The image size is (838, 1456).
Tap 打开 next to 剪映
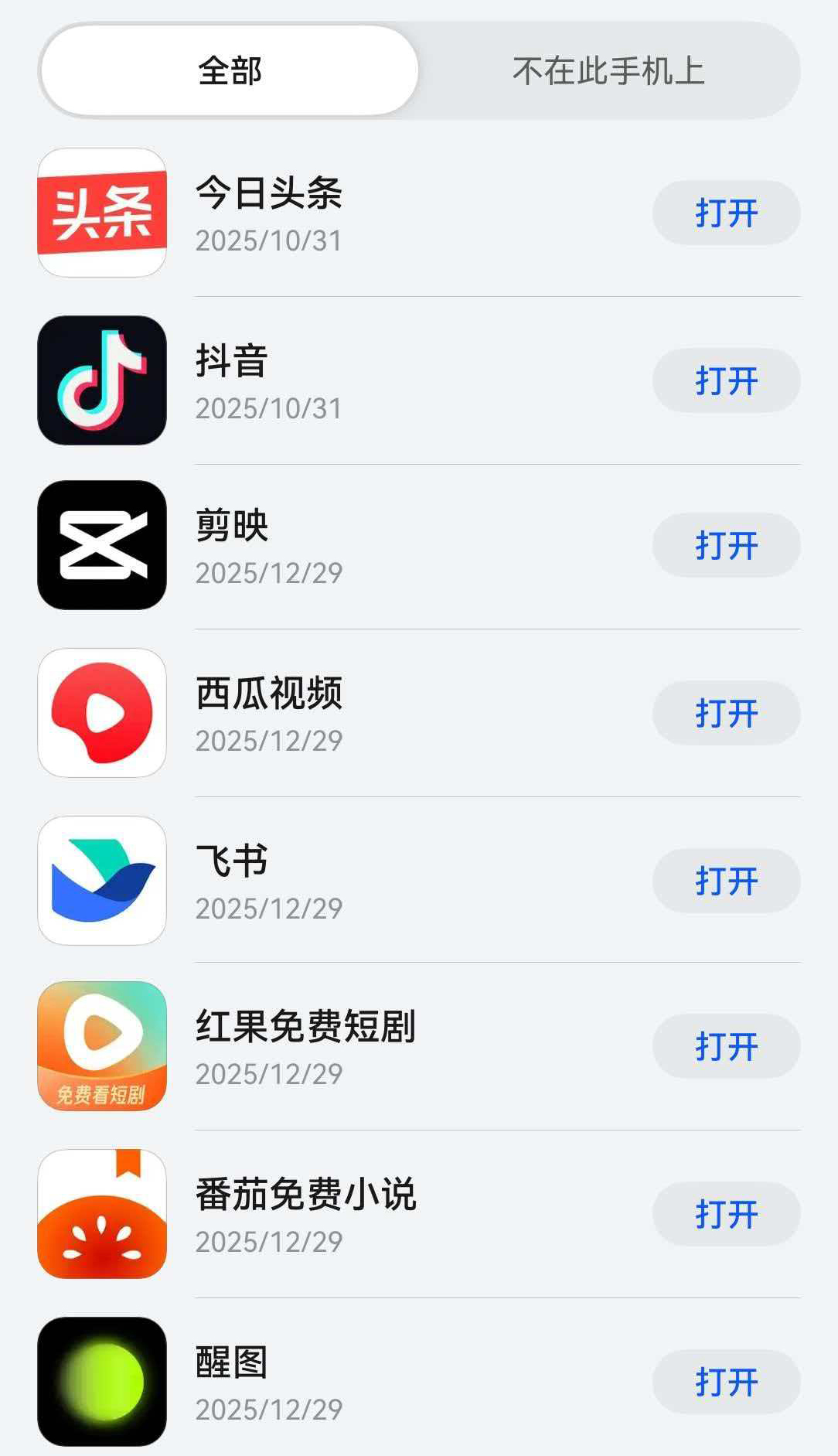[x=726, y=545]
